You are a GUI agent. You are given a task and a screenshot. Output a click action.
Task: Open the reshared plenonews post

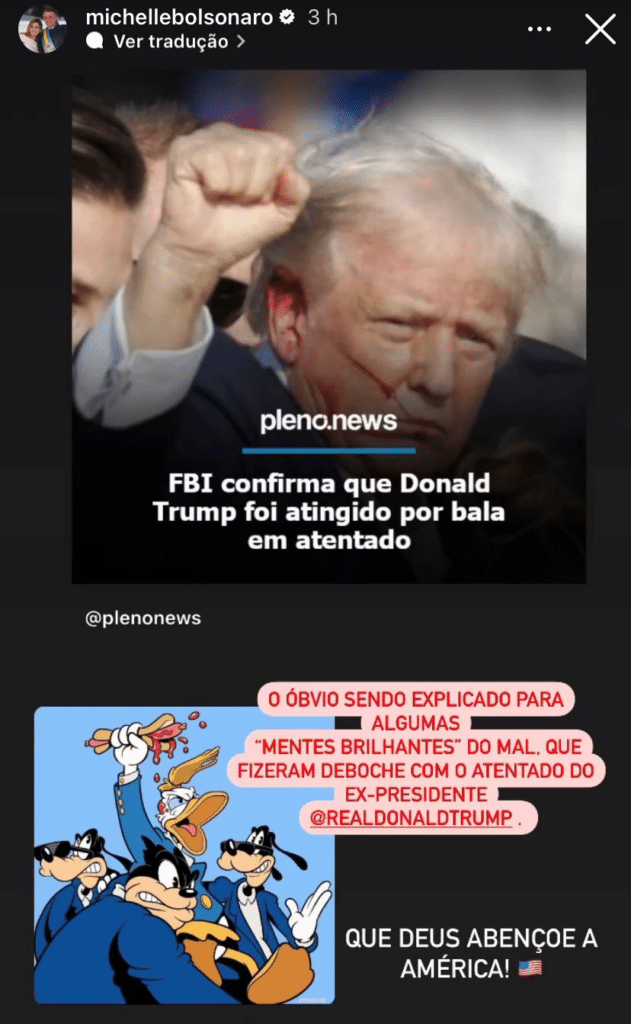click(329, 326)
